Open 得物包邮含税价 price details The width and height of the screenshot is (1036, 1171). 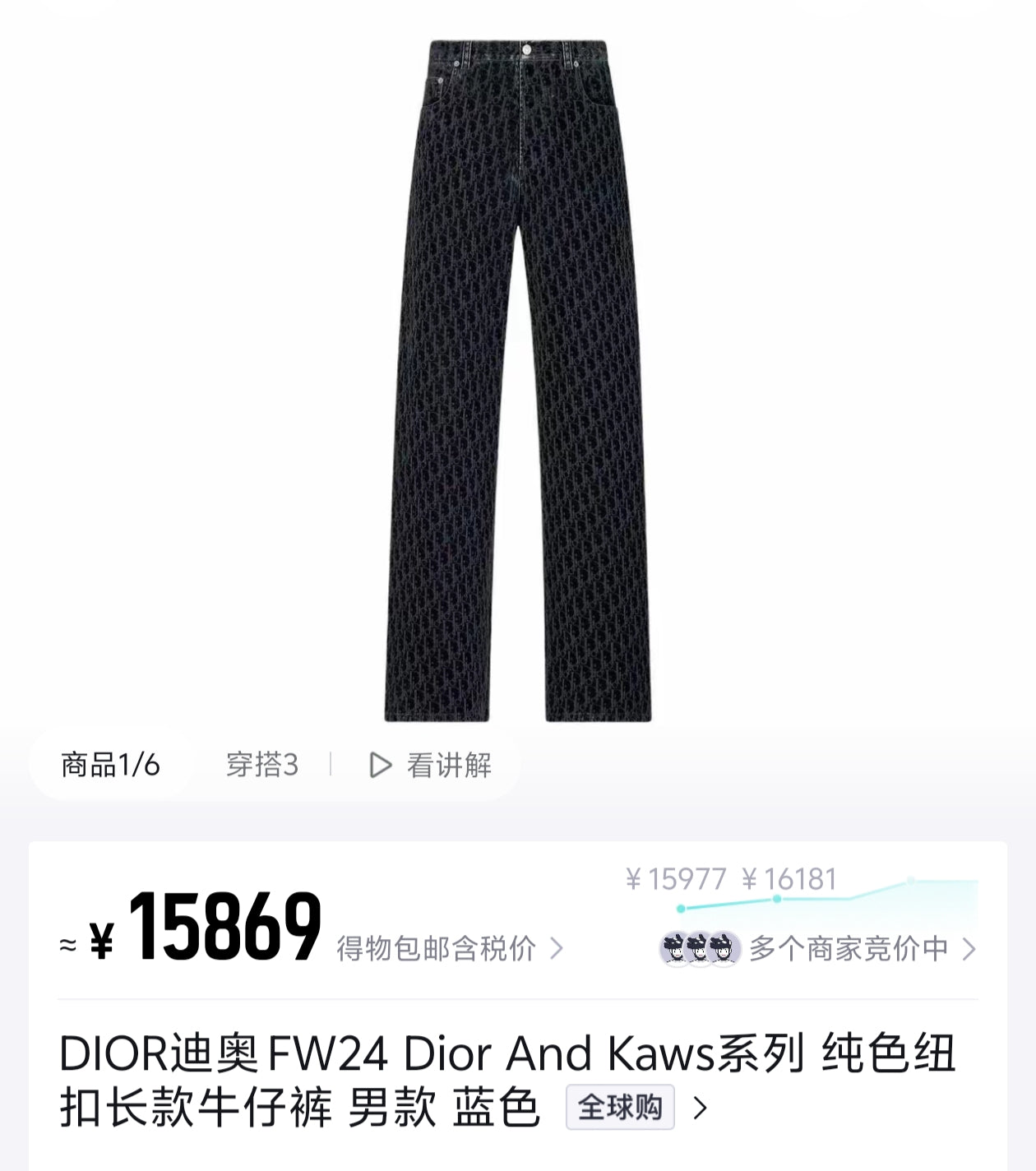[449, 949]
